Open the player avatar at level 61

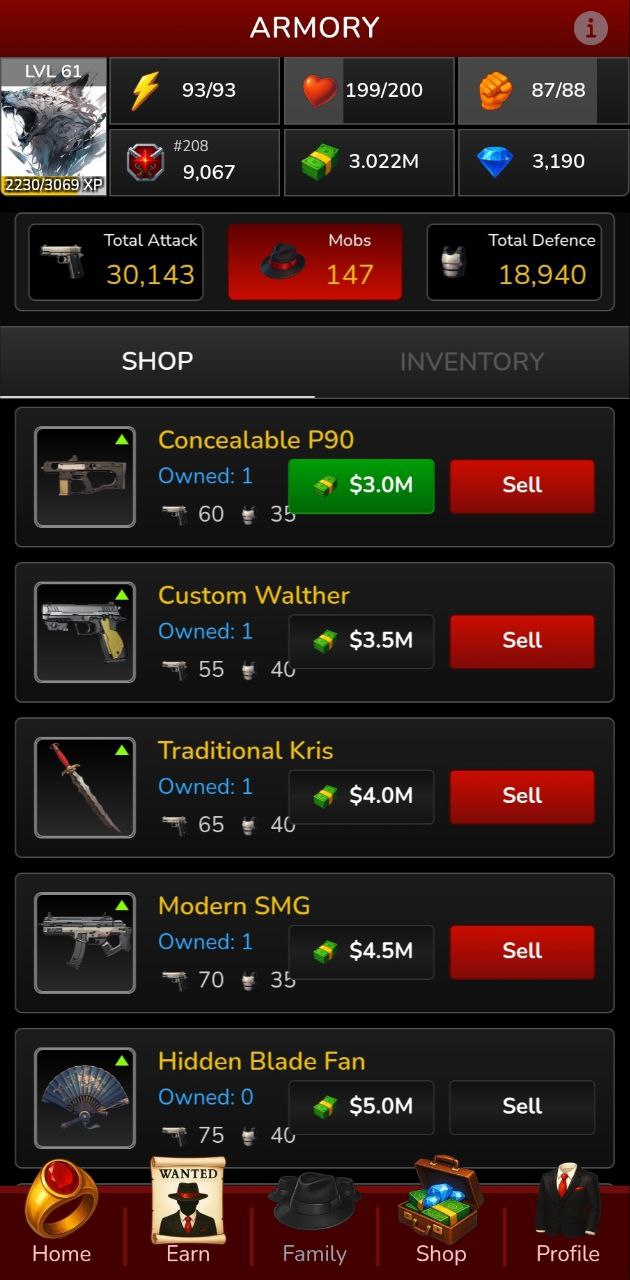pos(53,126)
